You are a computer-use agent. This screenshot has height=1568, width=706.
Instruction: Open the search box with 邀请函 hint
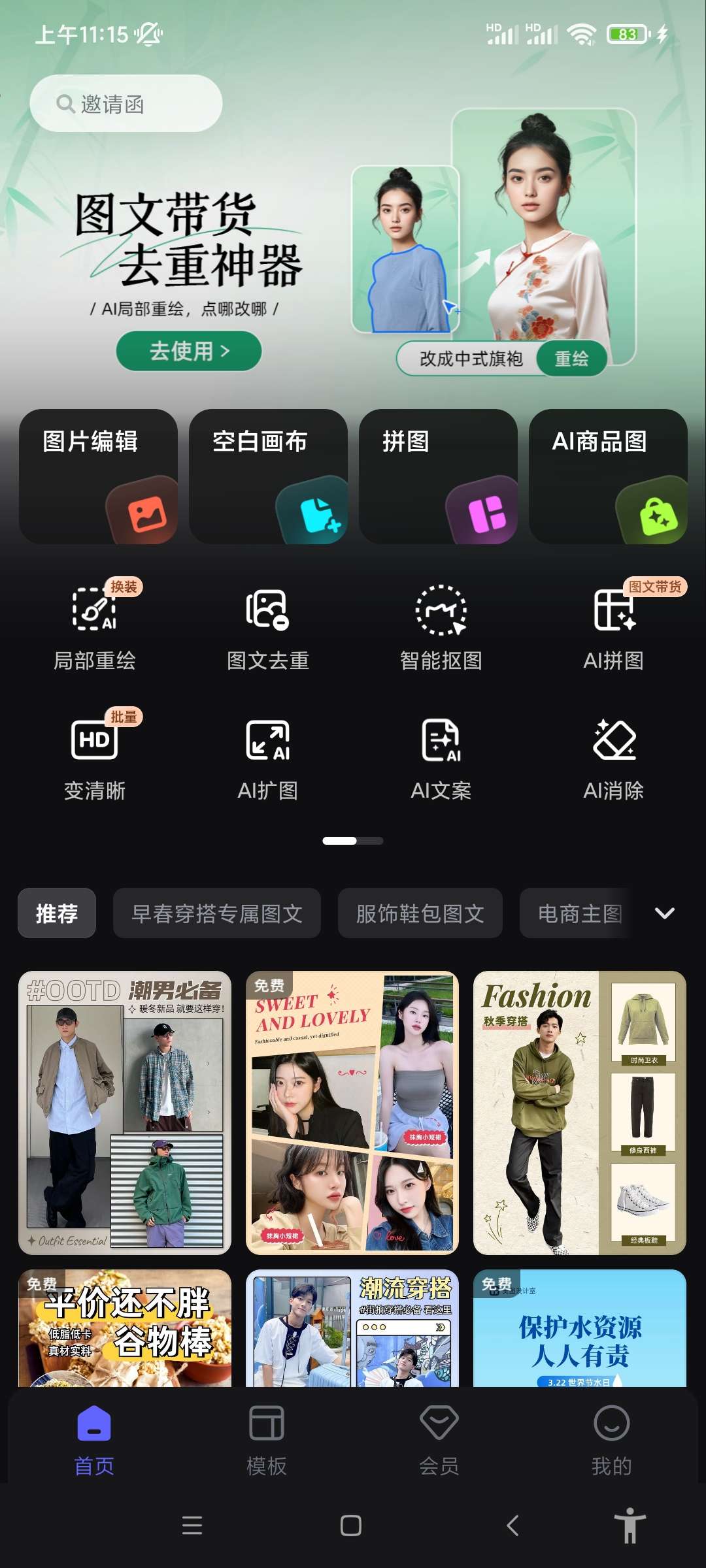[x=126, y=103]
